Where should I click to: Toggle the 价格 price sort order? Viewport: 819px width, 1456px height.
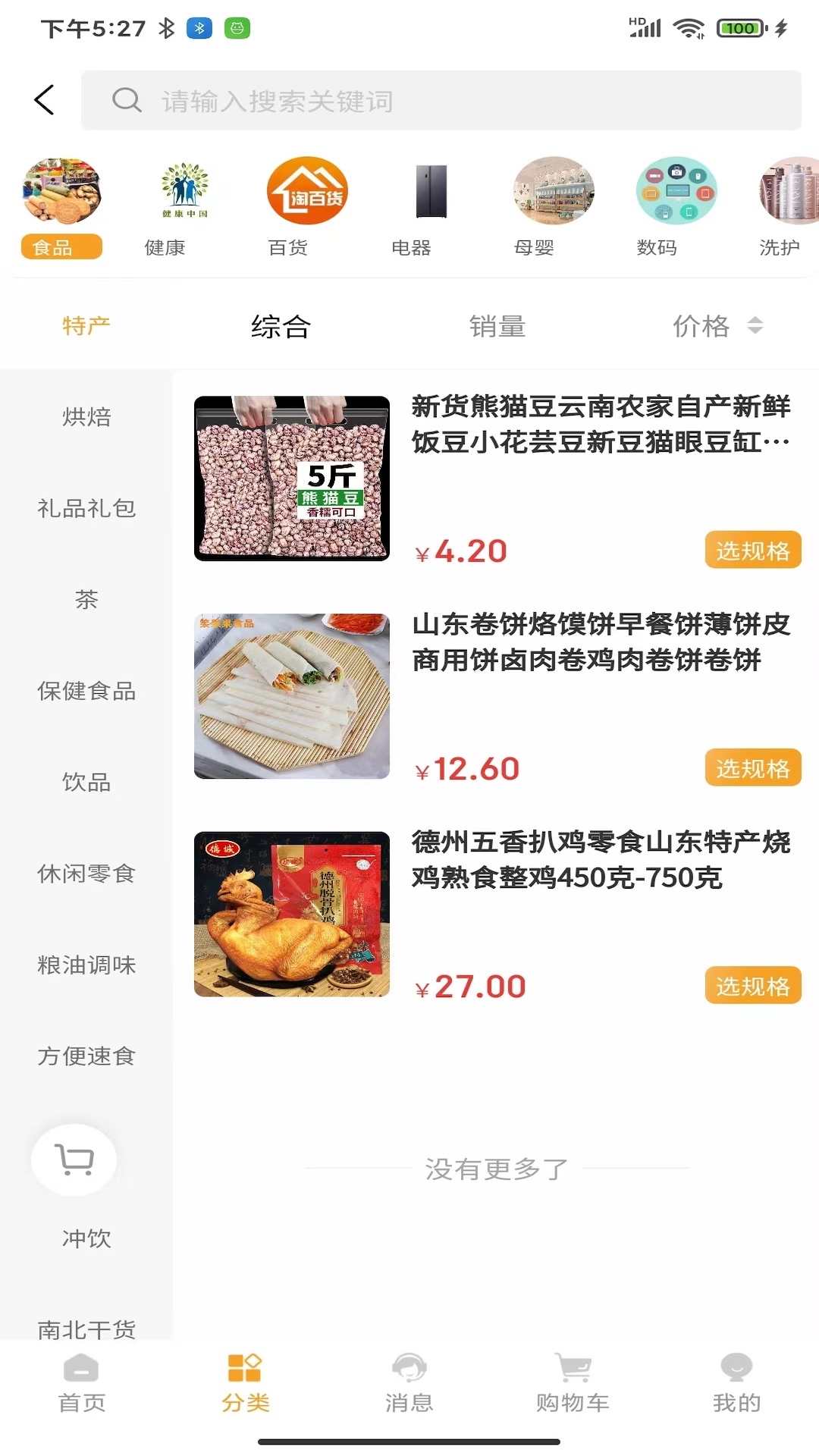(713, 326)
